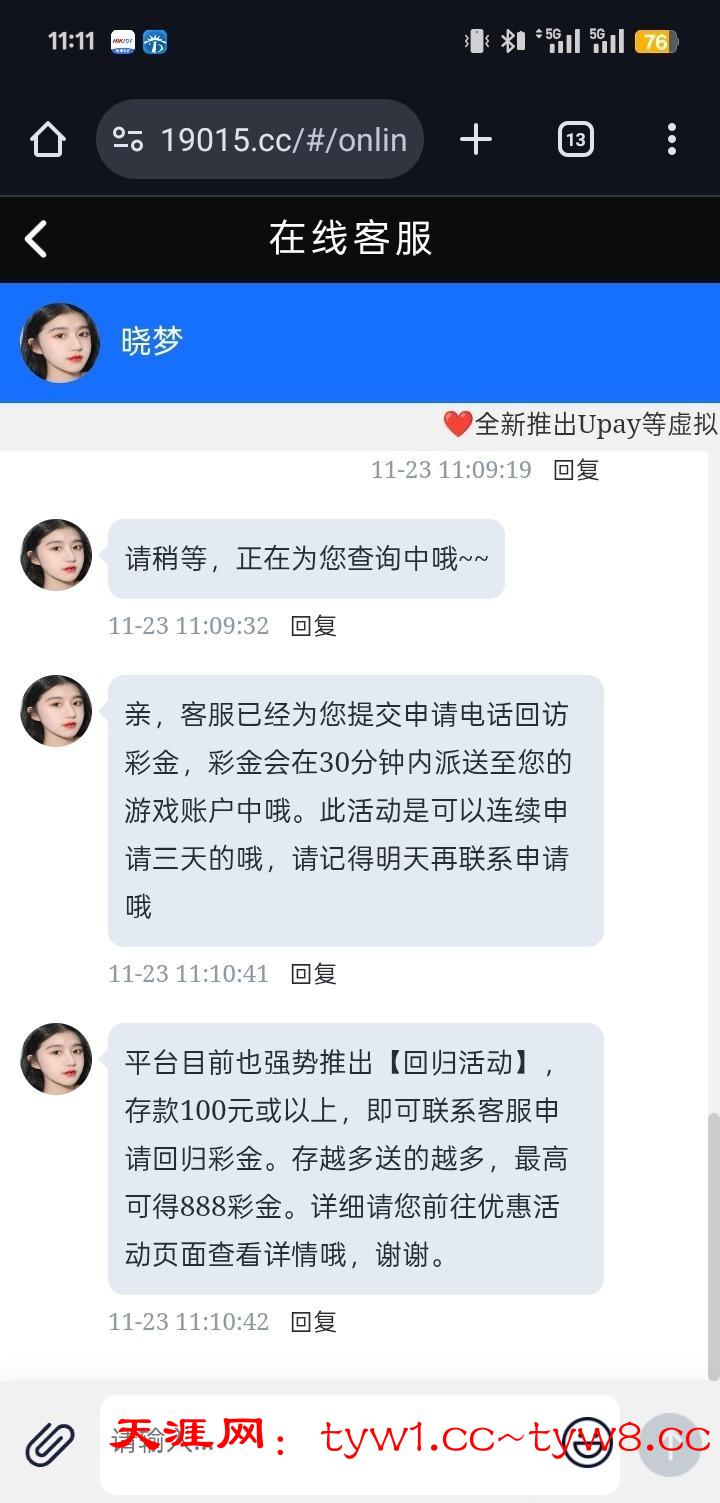Open the emoji picker

point(588,1443)
